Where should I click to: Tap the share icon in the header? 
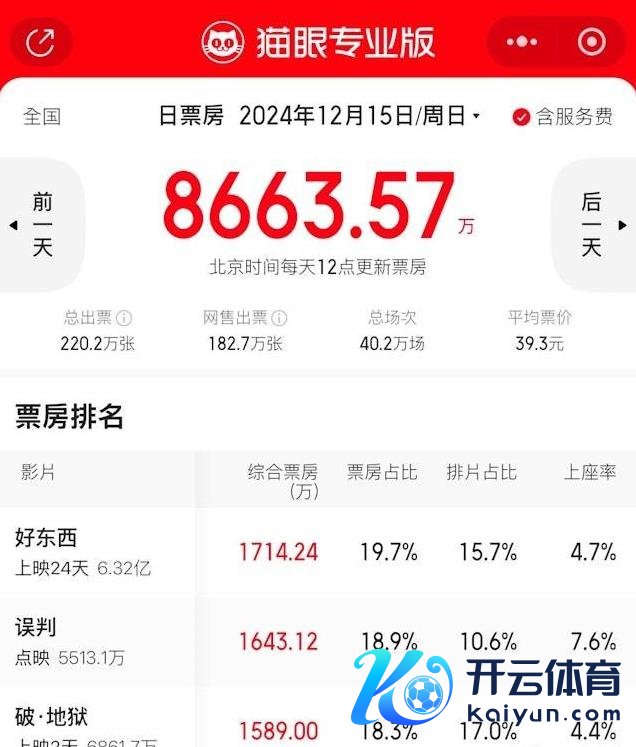[41, 42]
